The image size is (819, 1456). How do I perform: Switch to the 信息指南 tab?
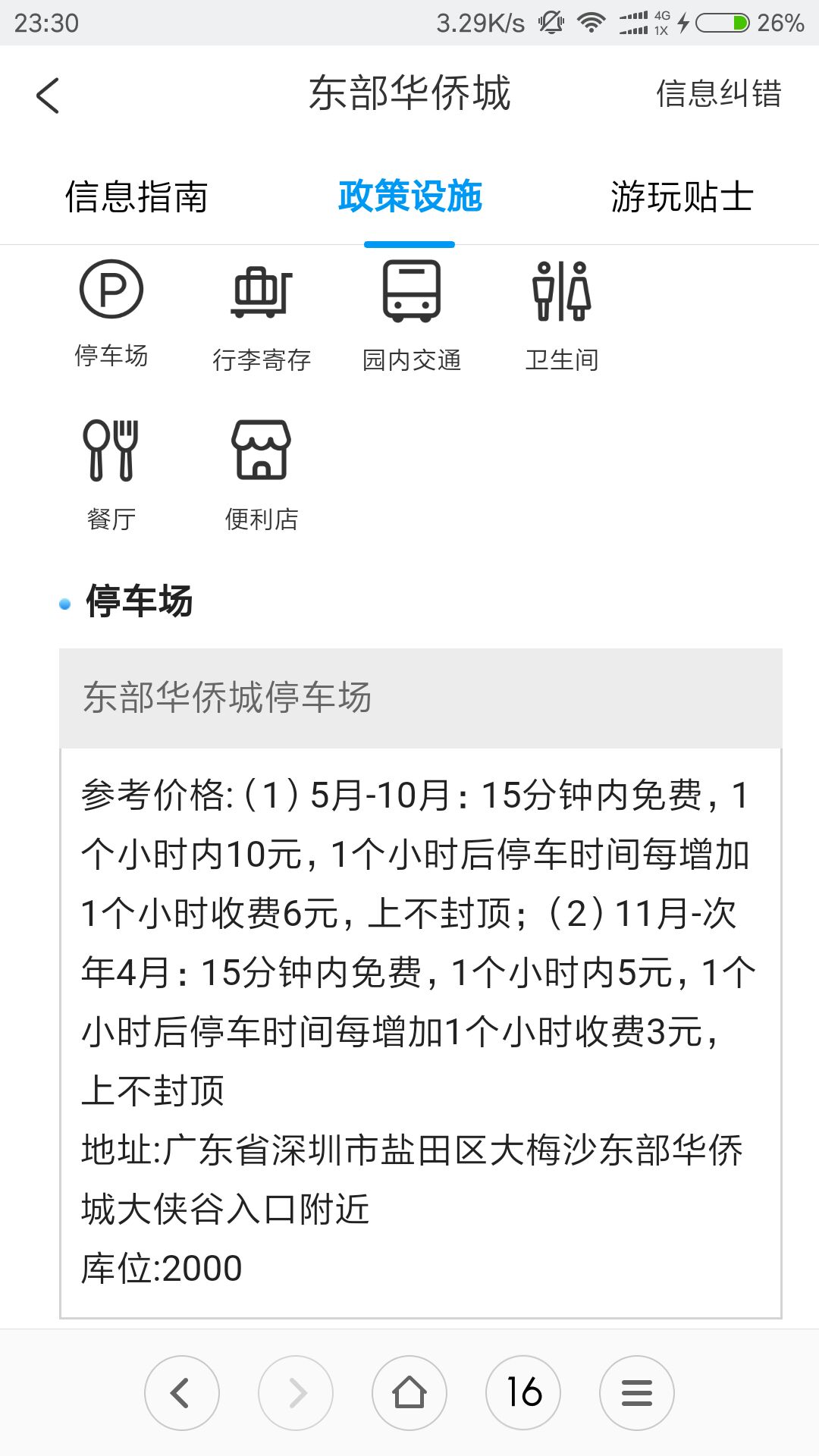136,197
